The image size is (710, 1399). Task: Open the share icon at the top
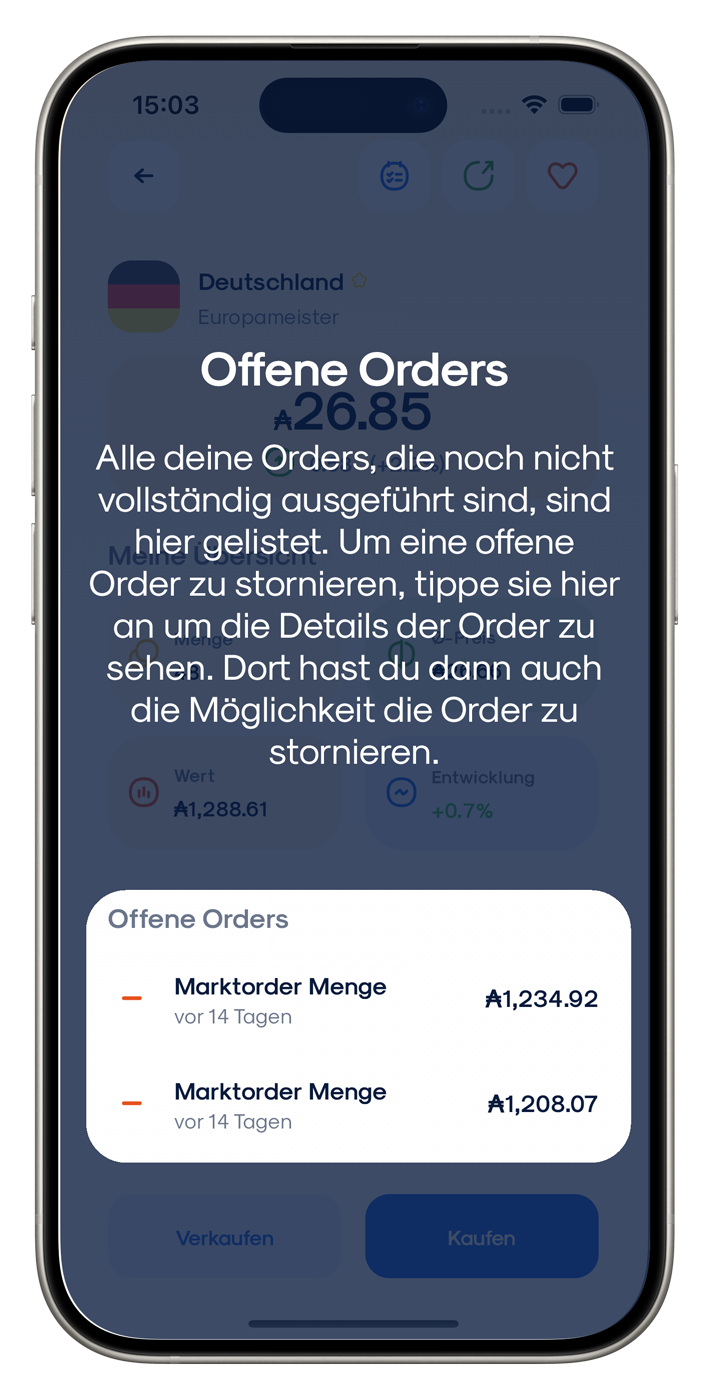(478, 176)
